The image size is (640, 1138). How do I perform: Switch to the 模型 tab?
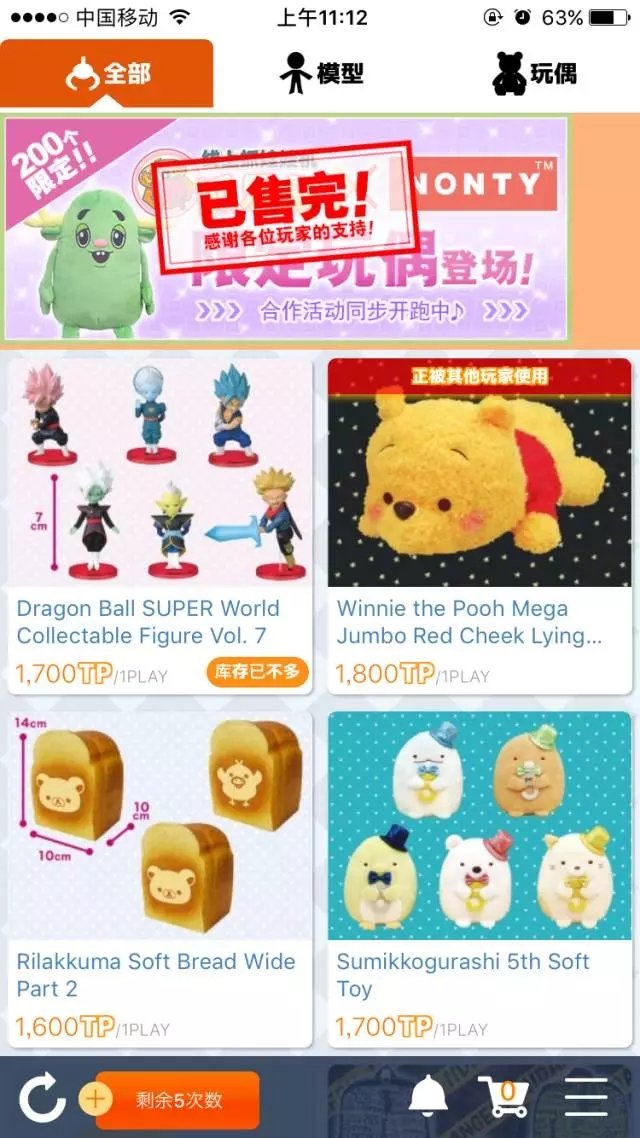pos(321,75)
